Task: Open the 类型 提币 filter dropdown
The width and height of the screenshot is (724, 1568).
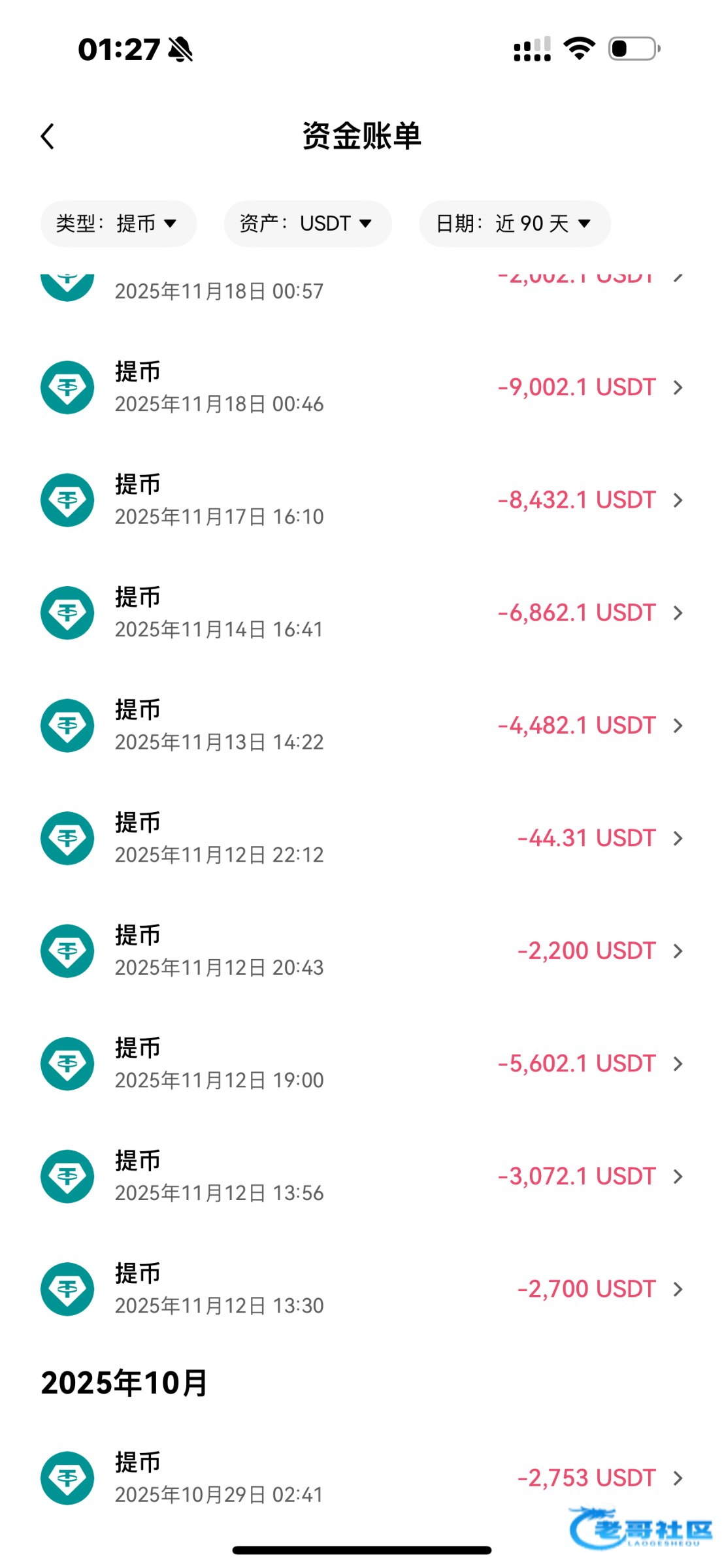Action: (x=118, y=223)
